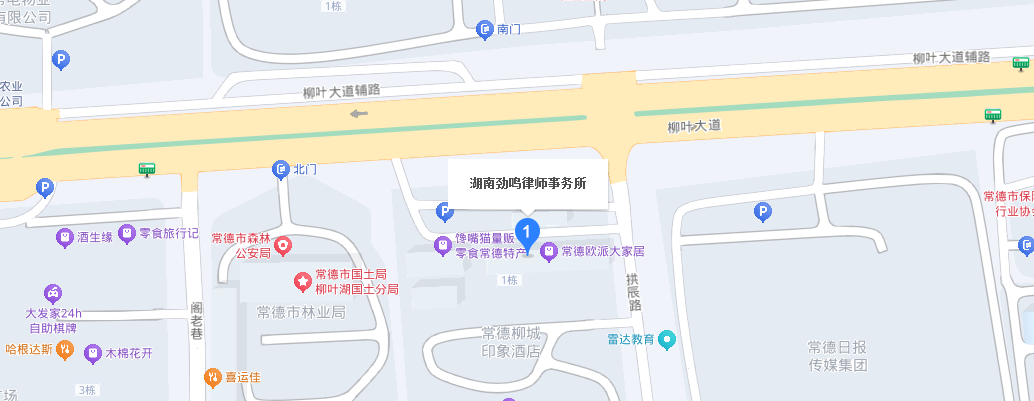Select the 木棉花开 shop marker

click(x=93, y=353)
